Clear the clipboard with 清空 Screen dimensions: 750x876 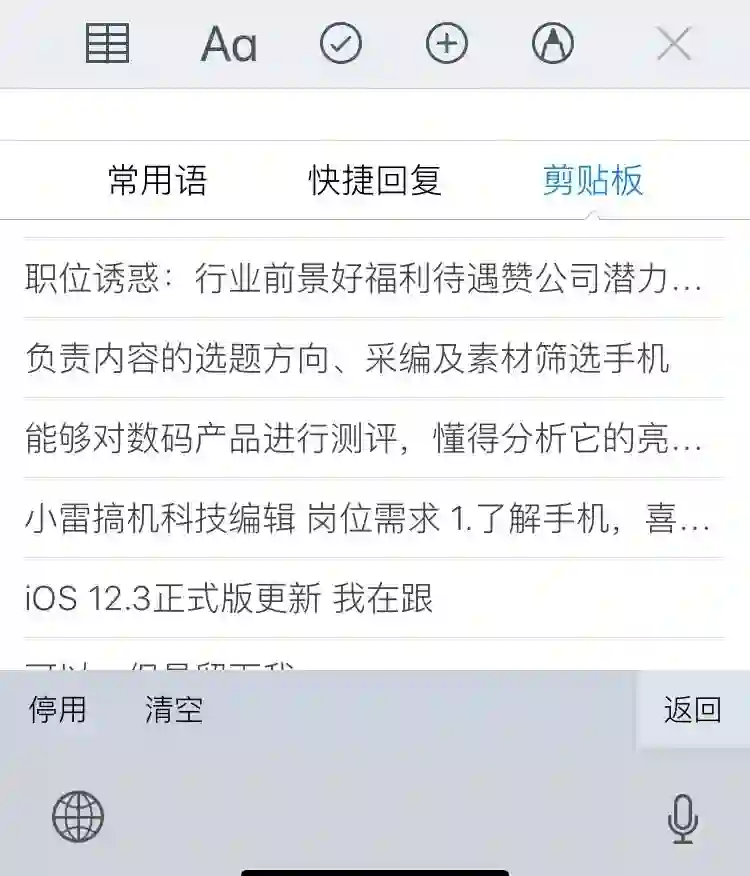pos(174,710)
